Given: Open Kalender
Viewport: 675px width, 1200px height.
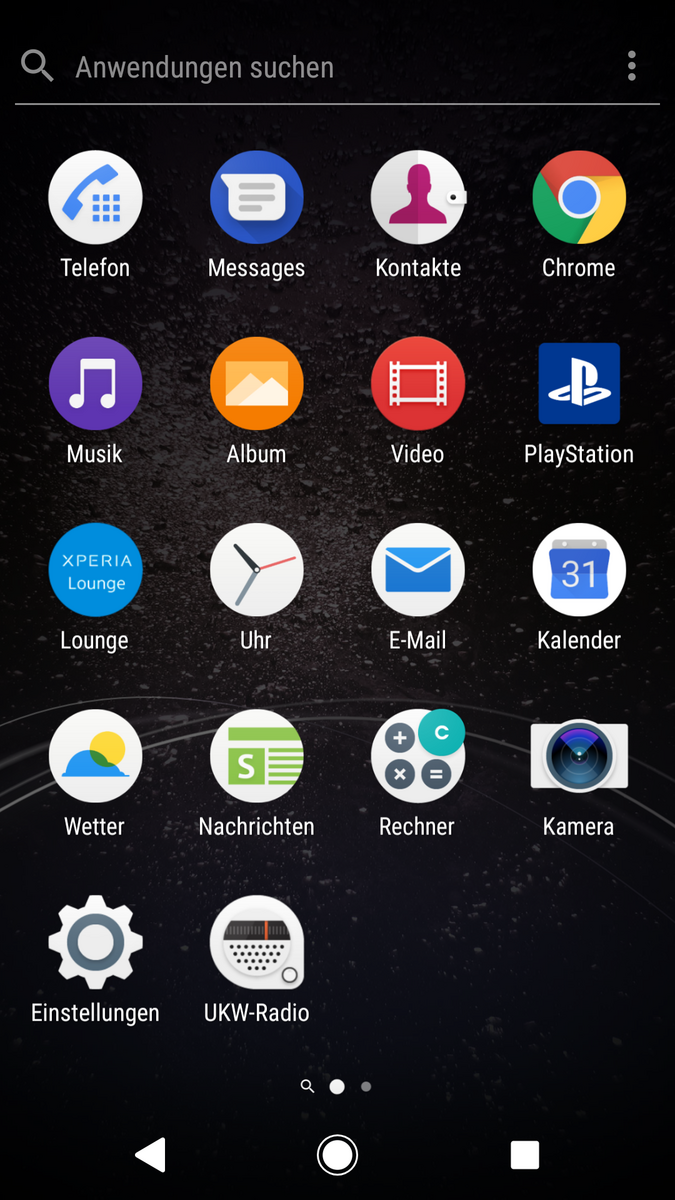Looking at the screenshot, I should pos(579,570).
